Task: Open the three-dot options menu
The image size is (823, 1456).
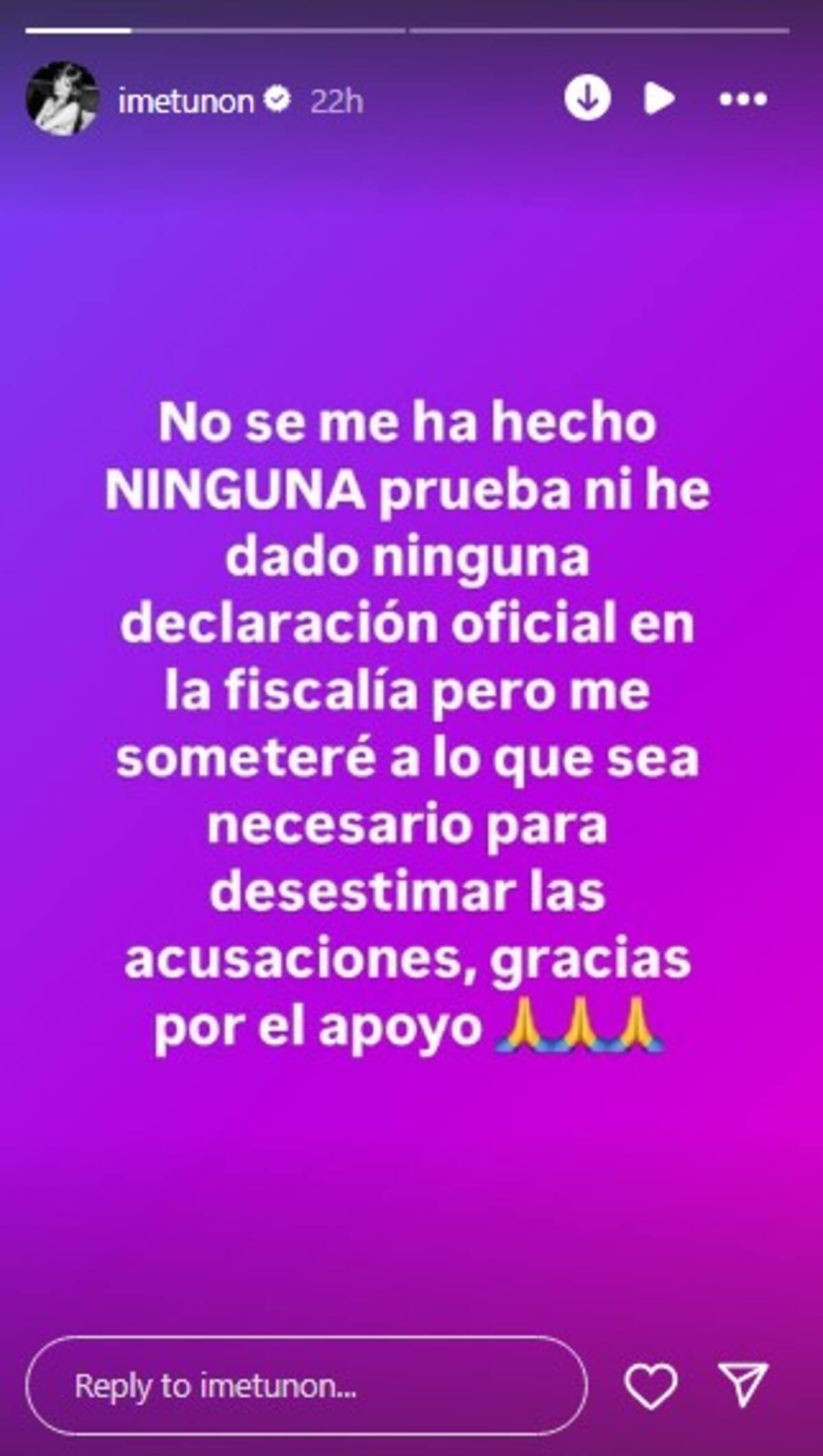Action: click(x=742, y=99)
